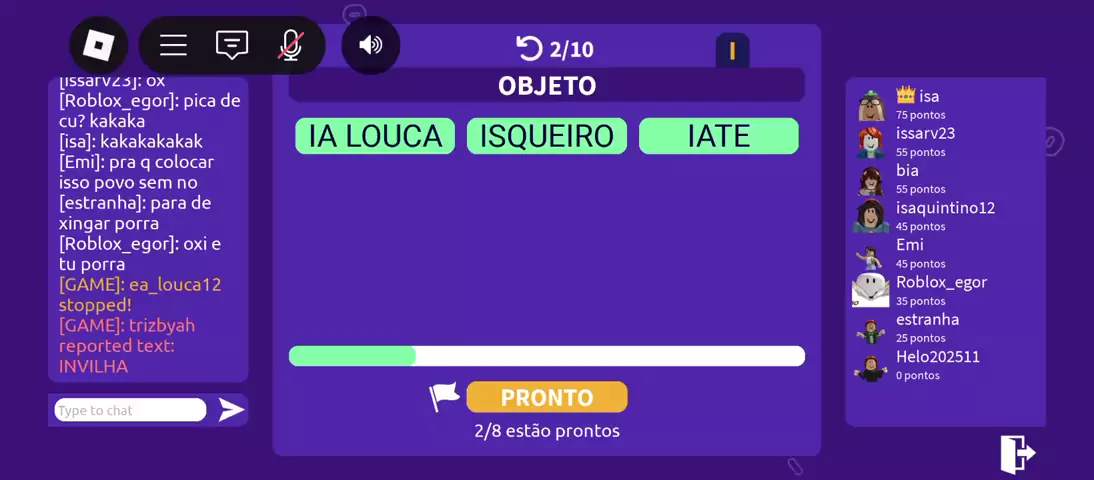
Task: Open the Roblox logo menu
Action: (98, 45)
